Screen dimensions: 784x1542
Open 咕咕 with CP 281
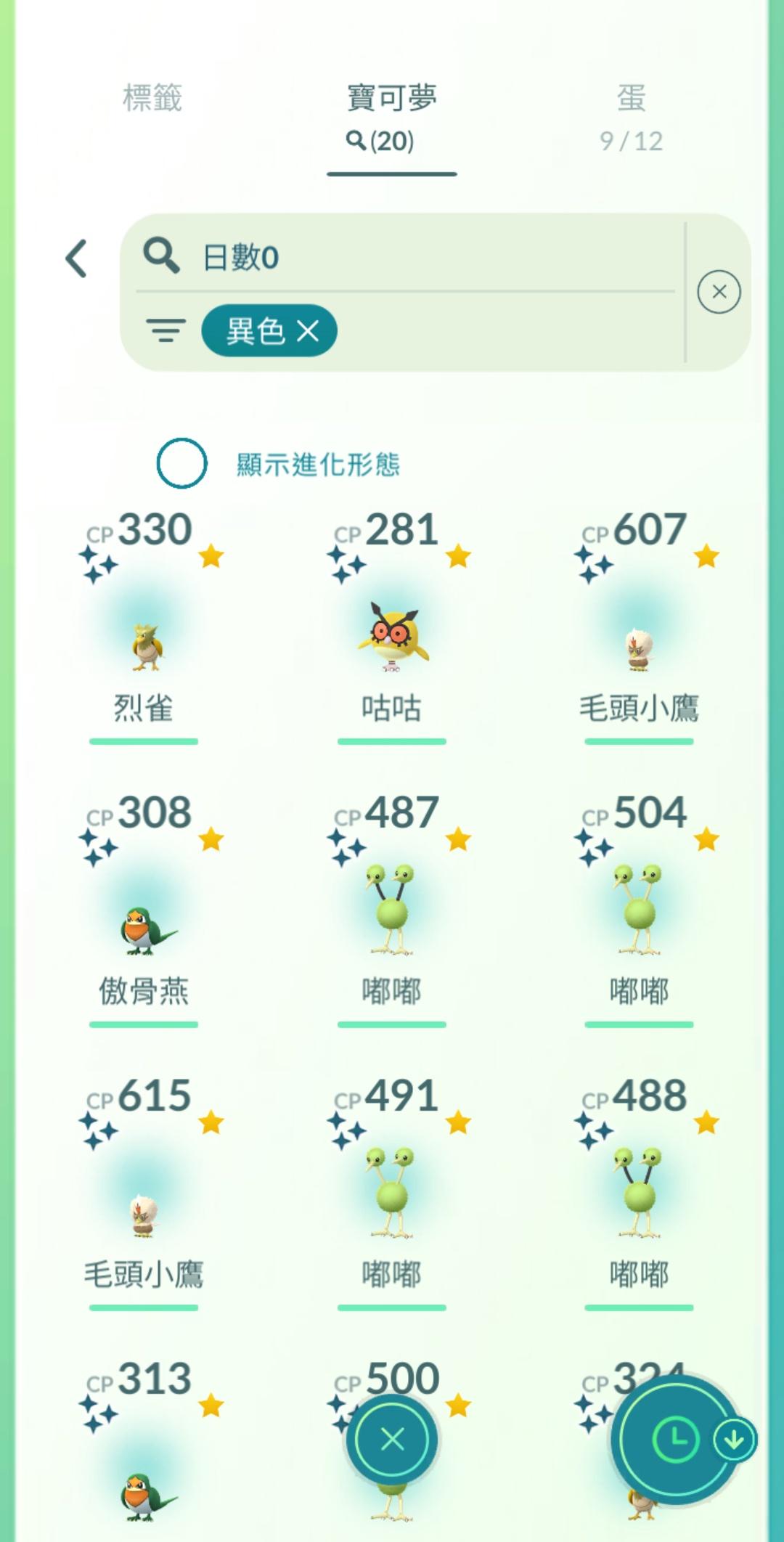pos(392,639)
